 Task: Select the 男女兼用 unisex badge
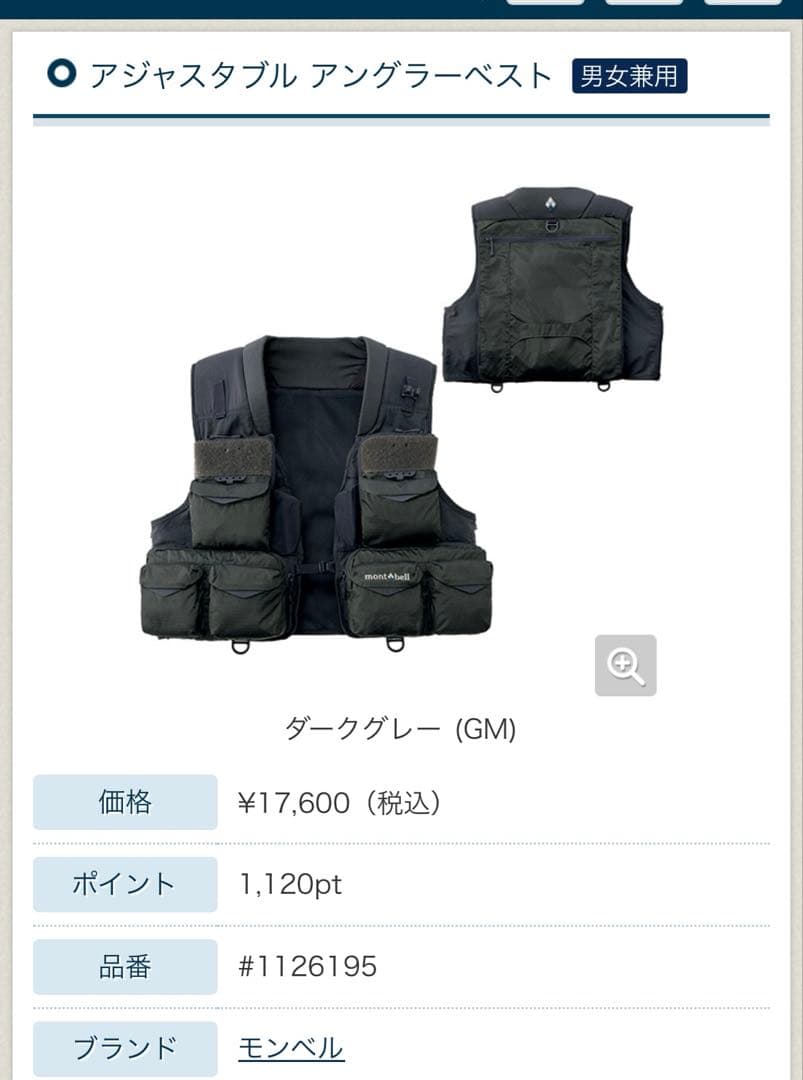pyautogui.click(x=630, y=74)
